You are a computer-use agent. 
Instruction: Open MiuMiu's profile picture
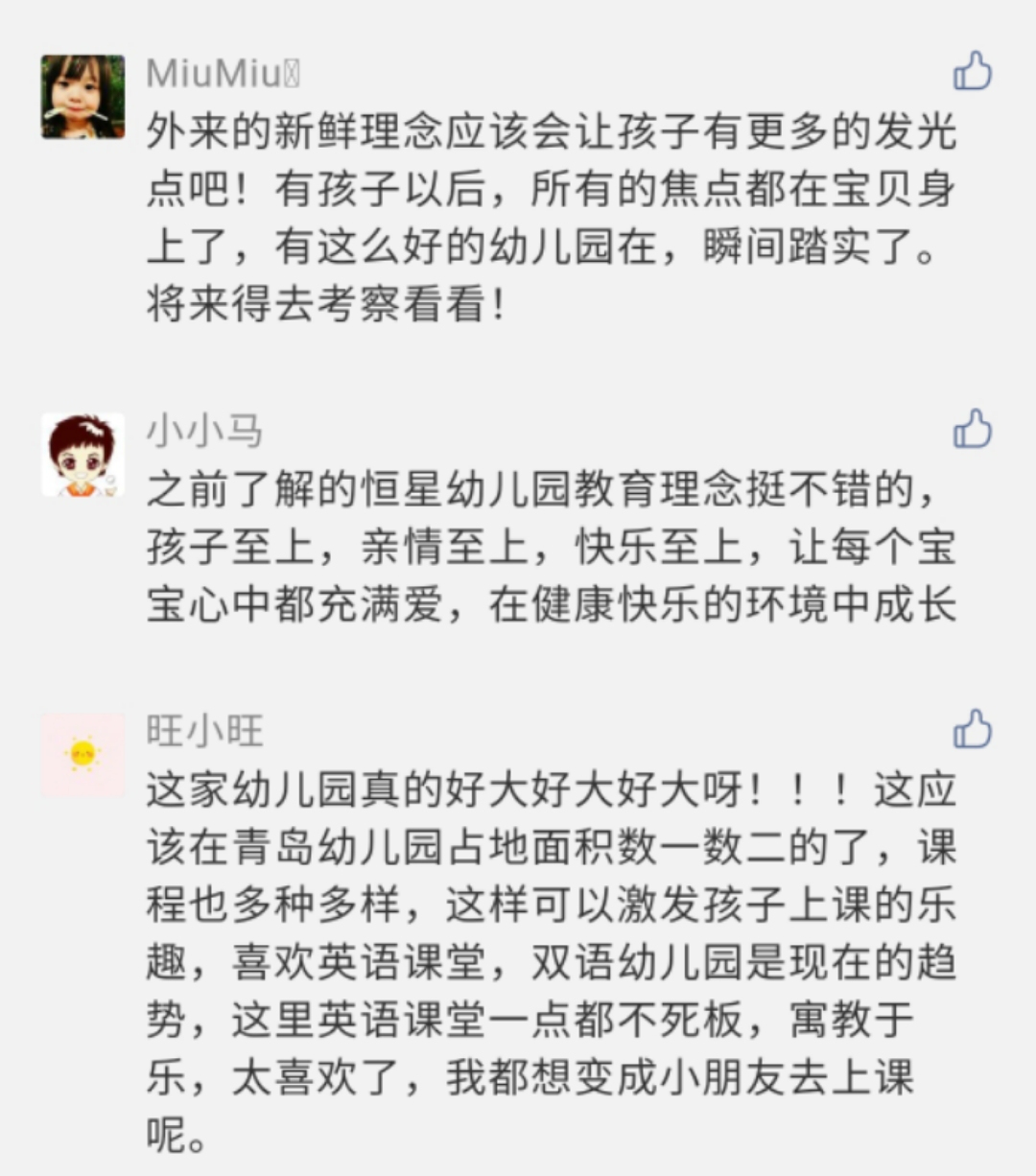point(83,97)
